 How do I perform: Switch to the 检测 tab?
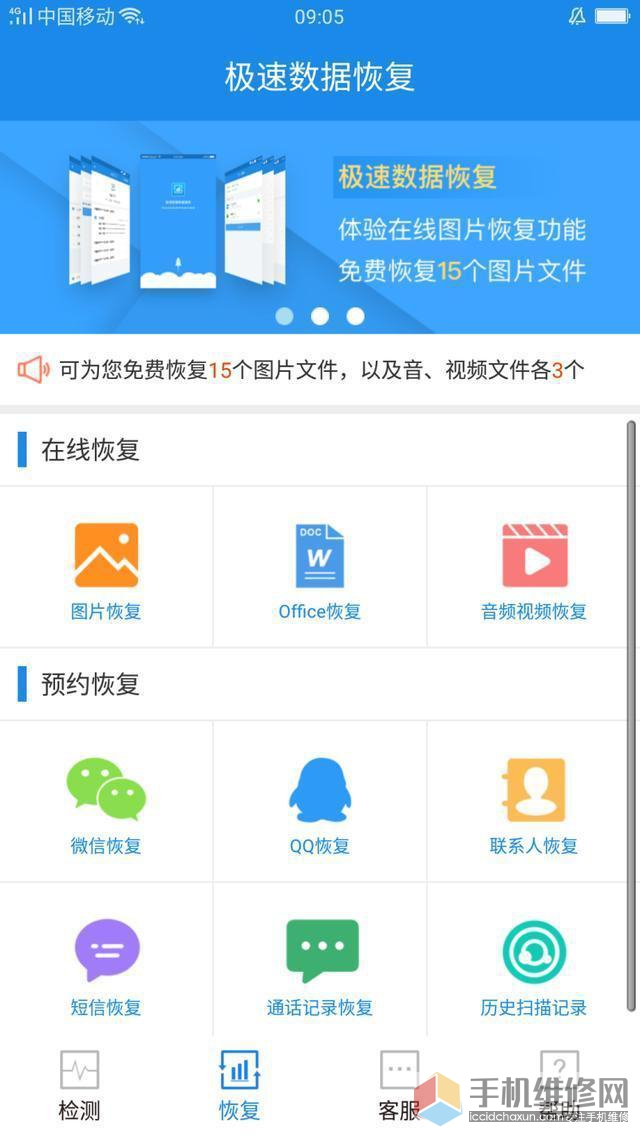pyautogui.click(x=79, y=1086)
